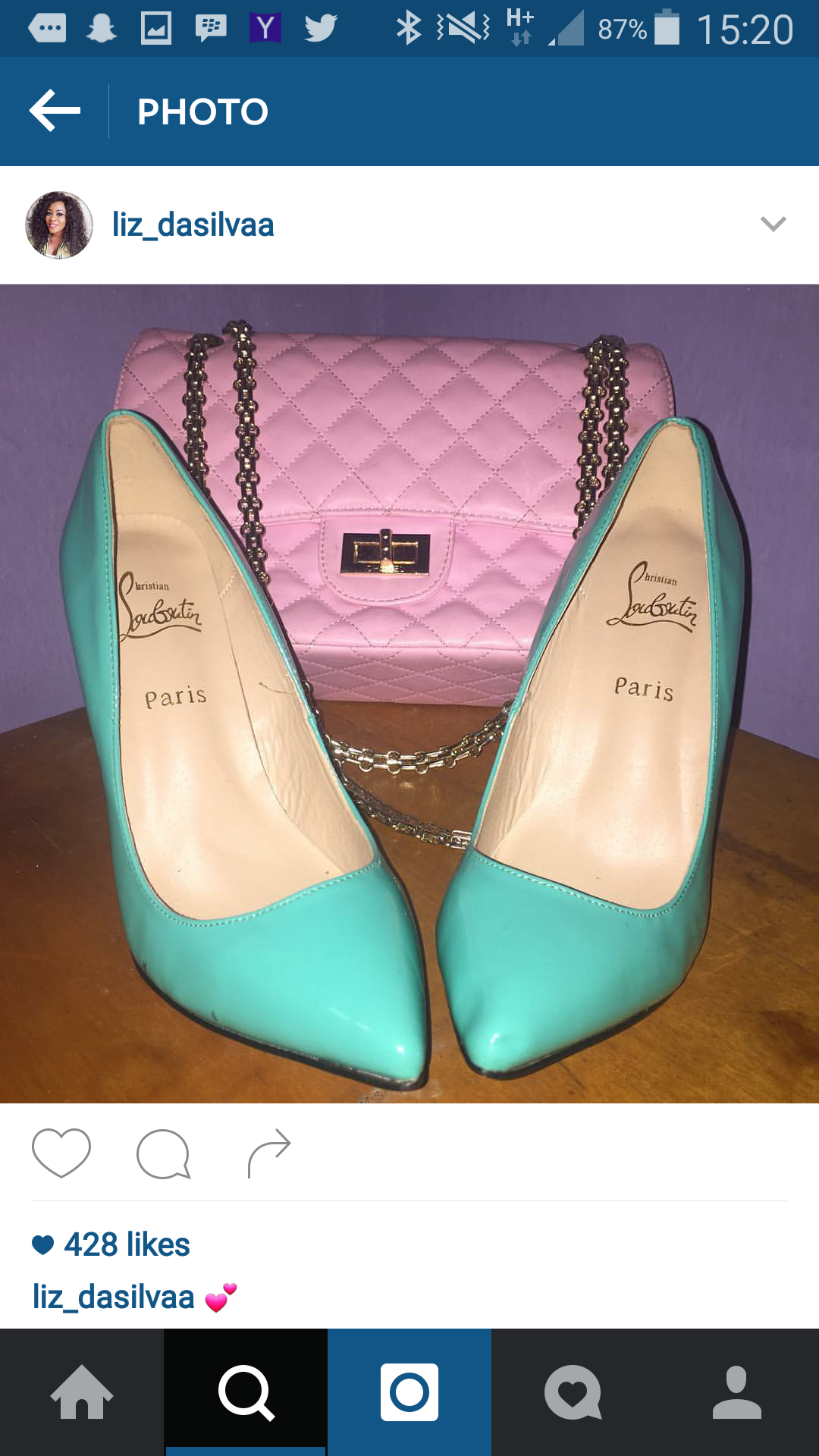Comment on this photo

164,1153
